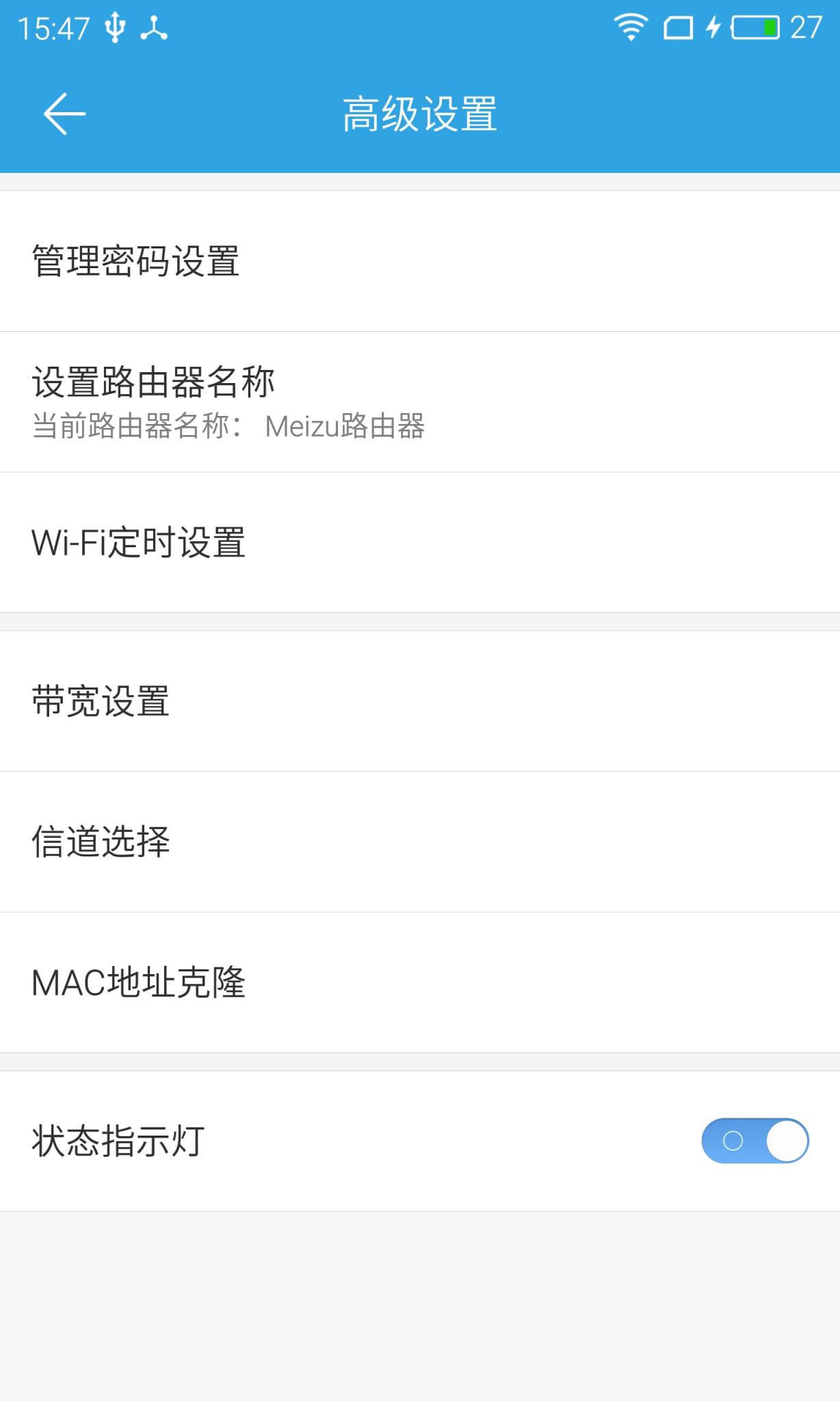Open Wi-Fi定时设置
This screenshot has height=1401, width=840.
tap(139, 542)
